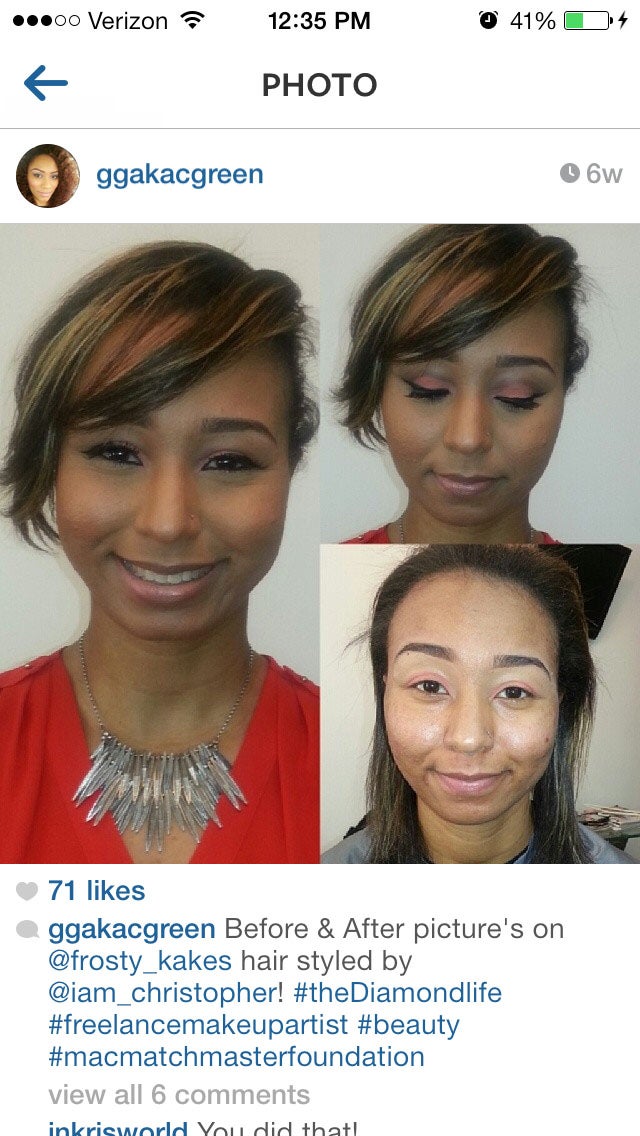Open the profile picture of the poster
The height and width of the screenshot is (1136, 640).
coord(47,175)
